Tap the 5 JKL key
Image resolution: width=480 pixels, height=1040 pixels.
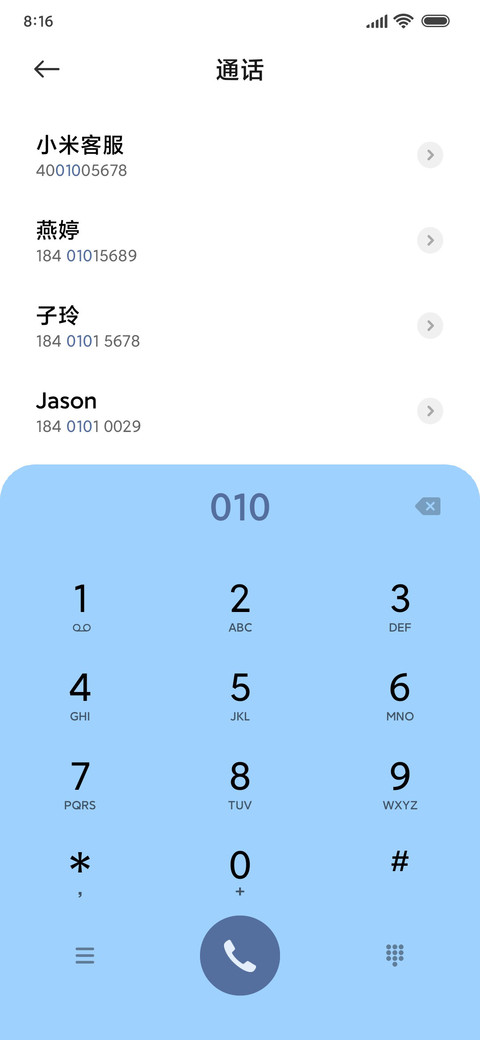(240, 696)
